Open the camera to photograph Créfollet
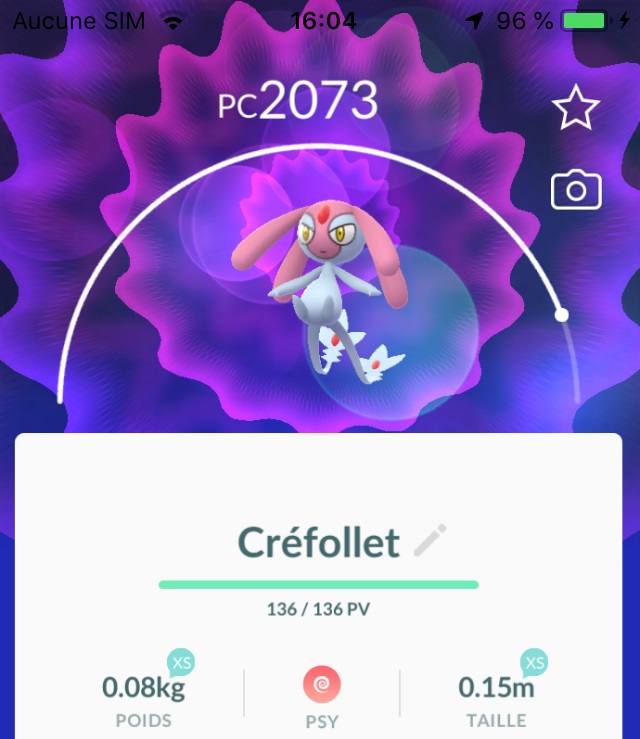Viewport: 640px width, 739px height. (576, 190)
